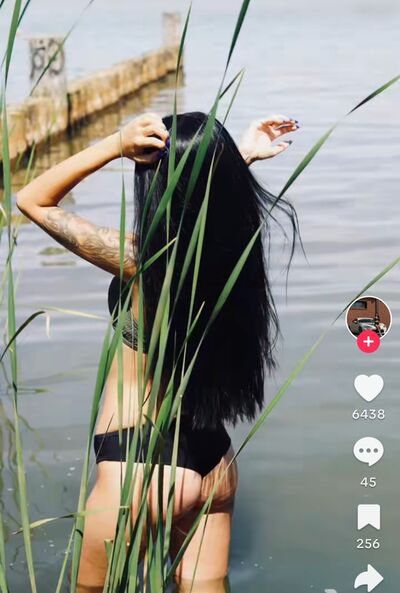This screenshot has height=593, width=400.
Task: Like this video with the heart
Action: pyautogui.click(x=369, y=388)
